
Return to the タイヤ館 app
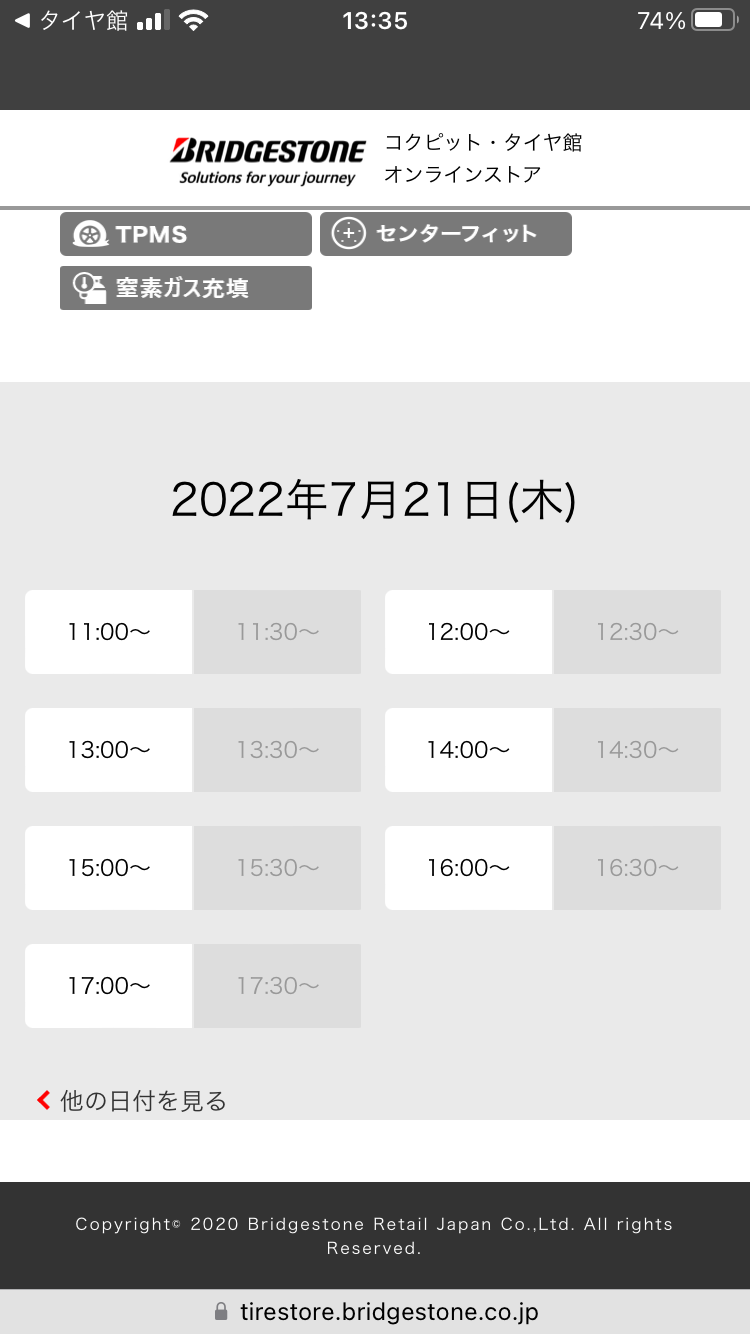pos(72,20)
